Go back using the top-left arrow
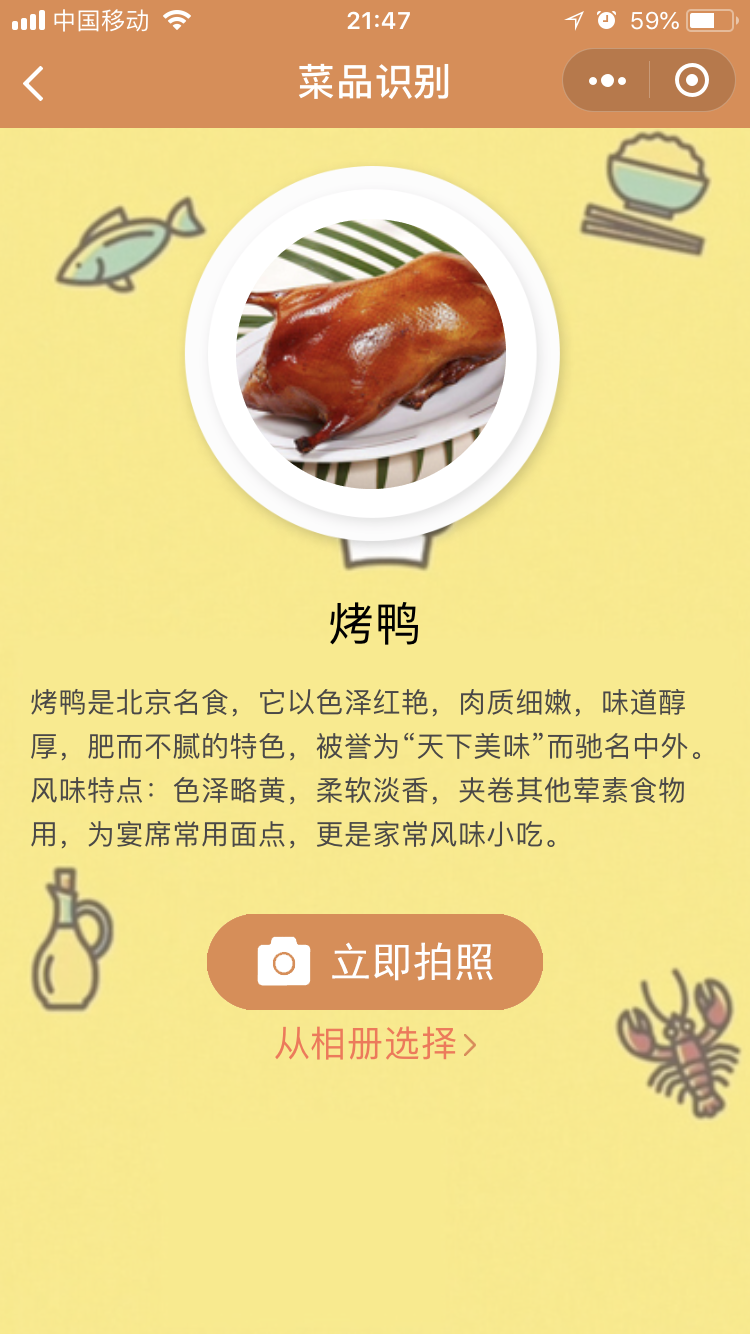 (x=34, y=83)
